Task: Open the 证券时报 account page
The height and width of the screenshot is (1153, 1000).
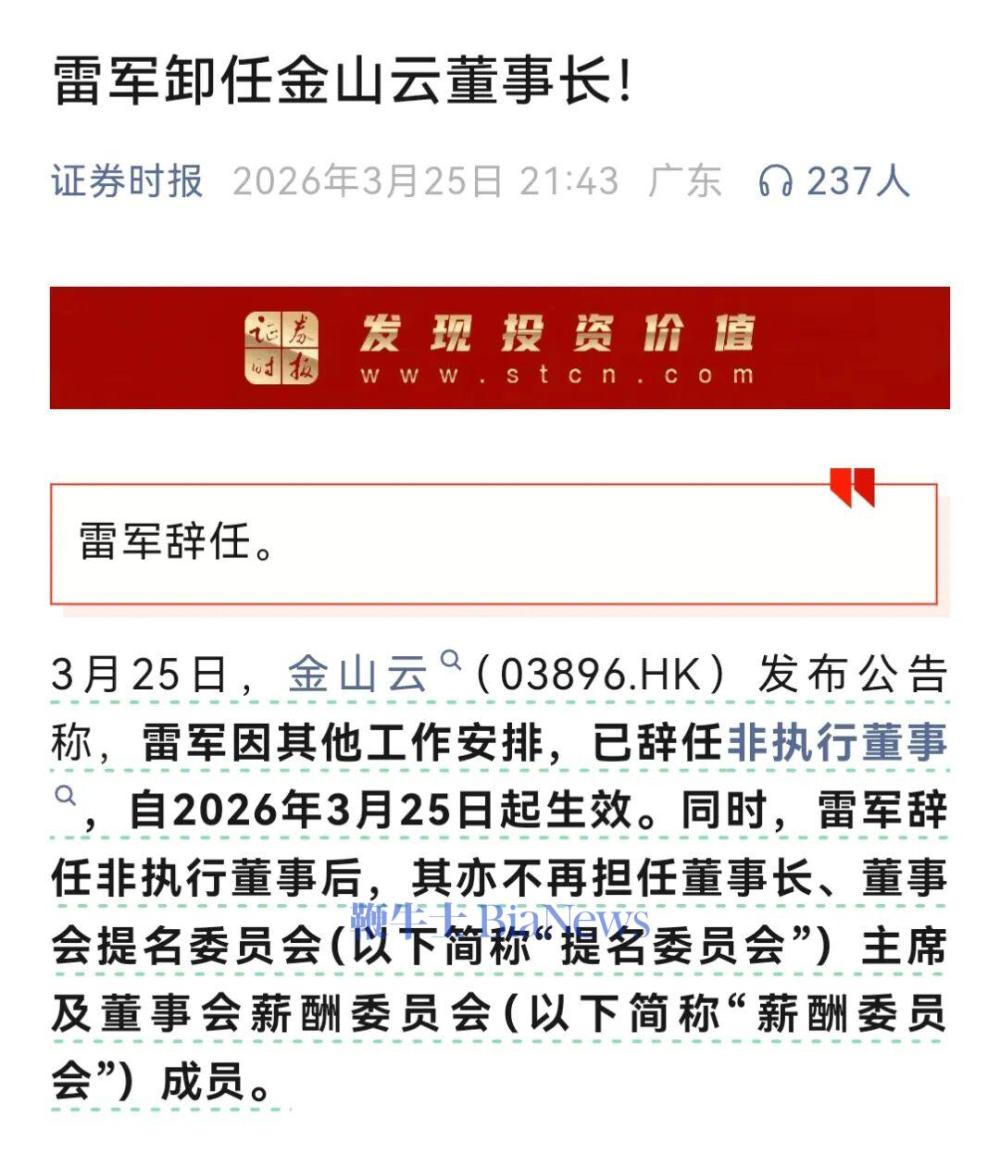Action: click(x=127, y=181)
